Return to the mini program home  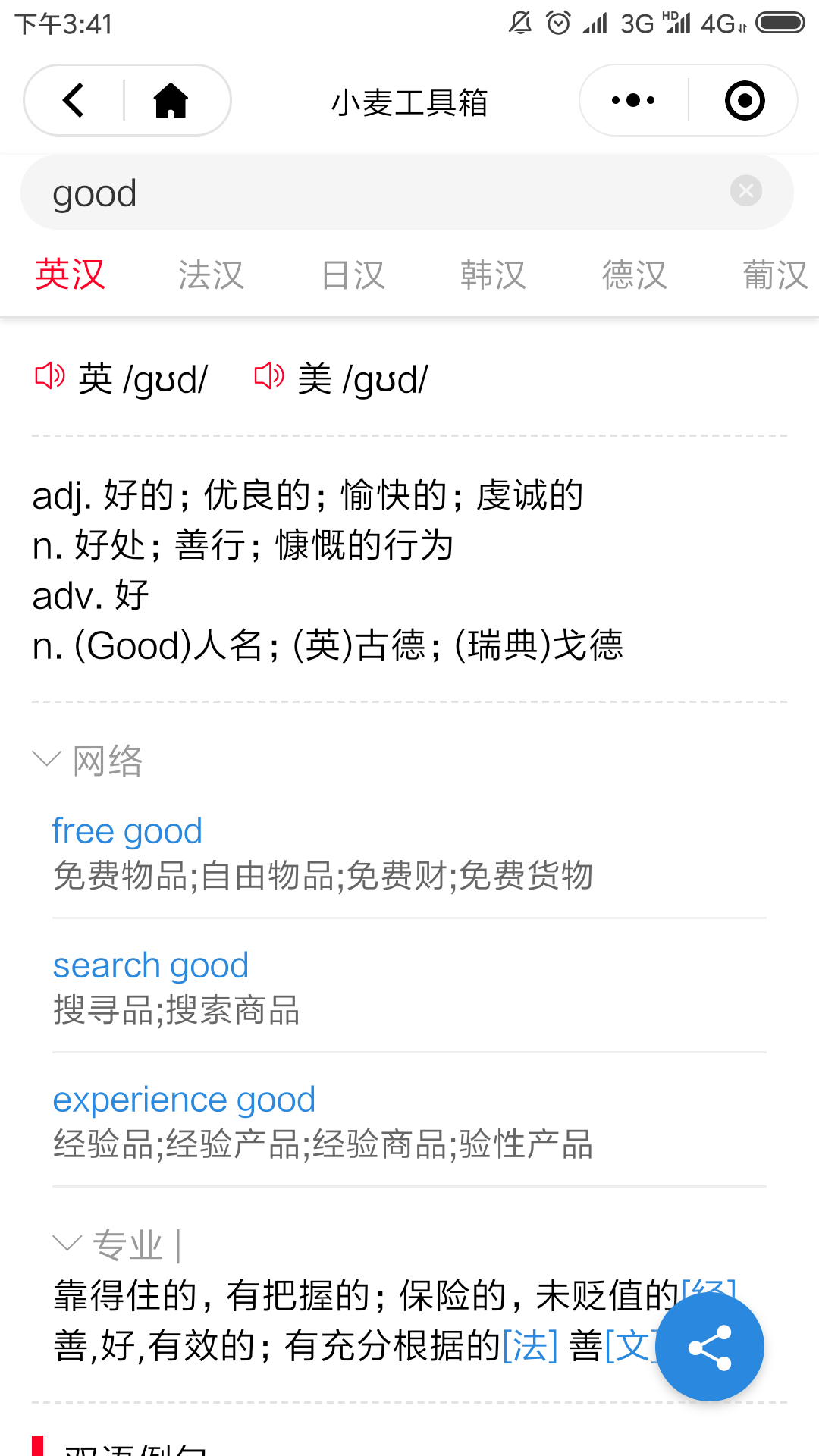pos(171,100)
